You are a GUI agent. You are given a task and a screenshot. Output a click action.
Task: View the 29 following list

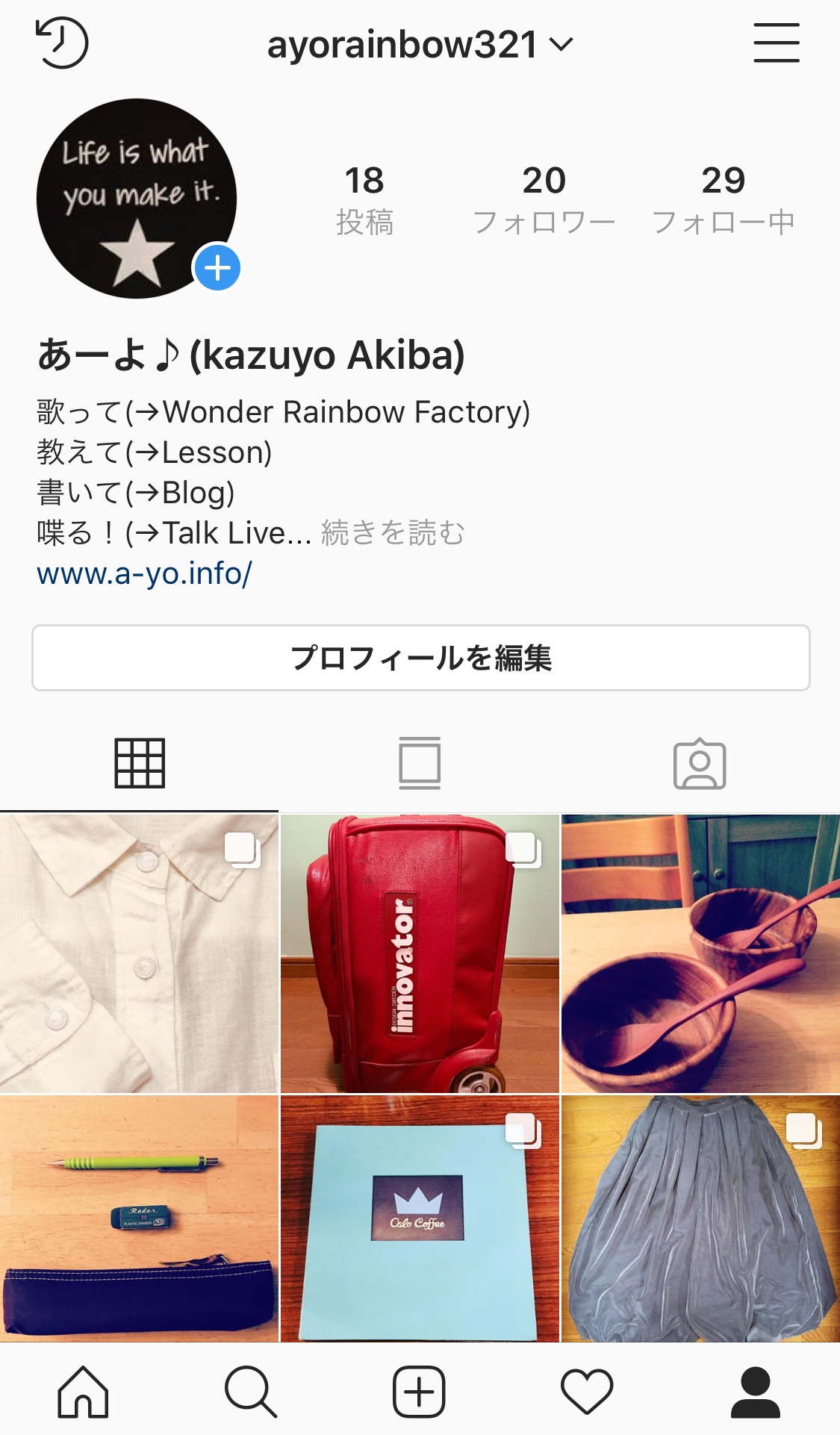[x=723, y=199]
